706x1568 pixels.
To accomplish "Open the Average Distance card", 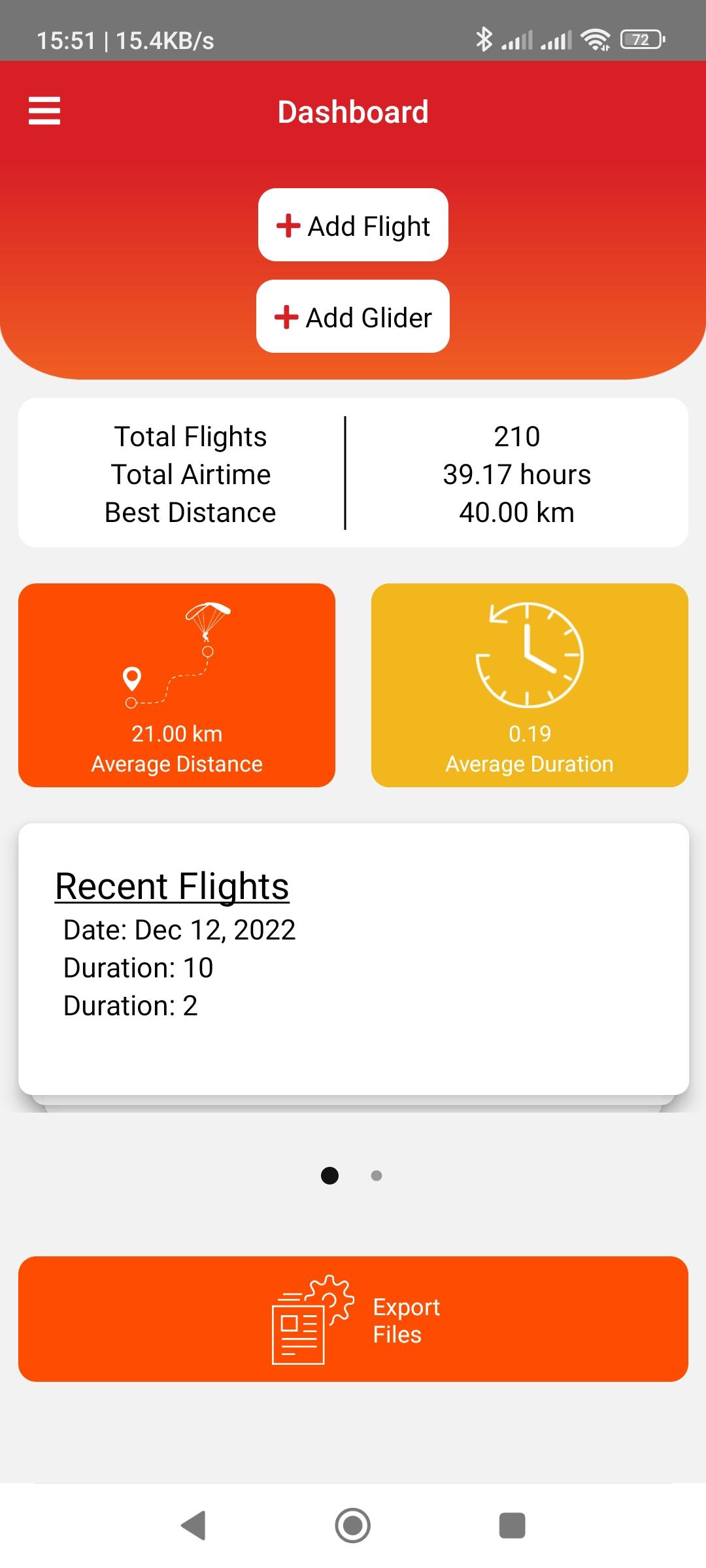I will (x=176, y=685).
